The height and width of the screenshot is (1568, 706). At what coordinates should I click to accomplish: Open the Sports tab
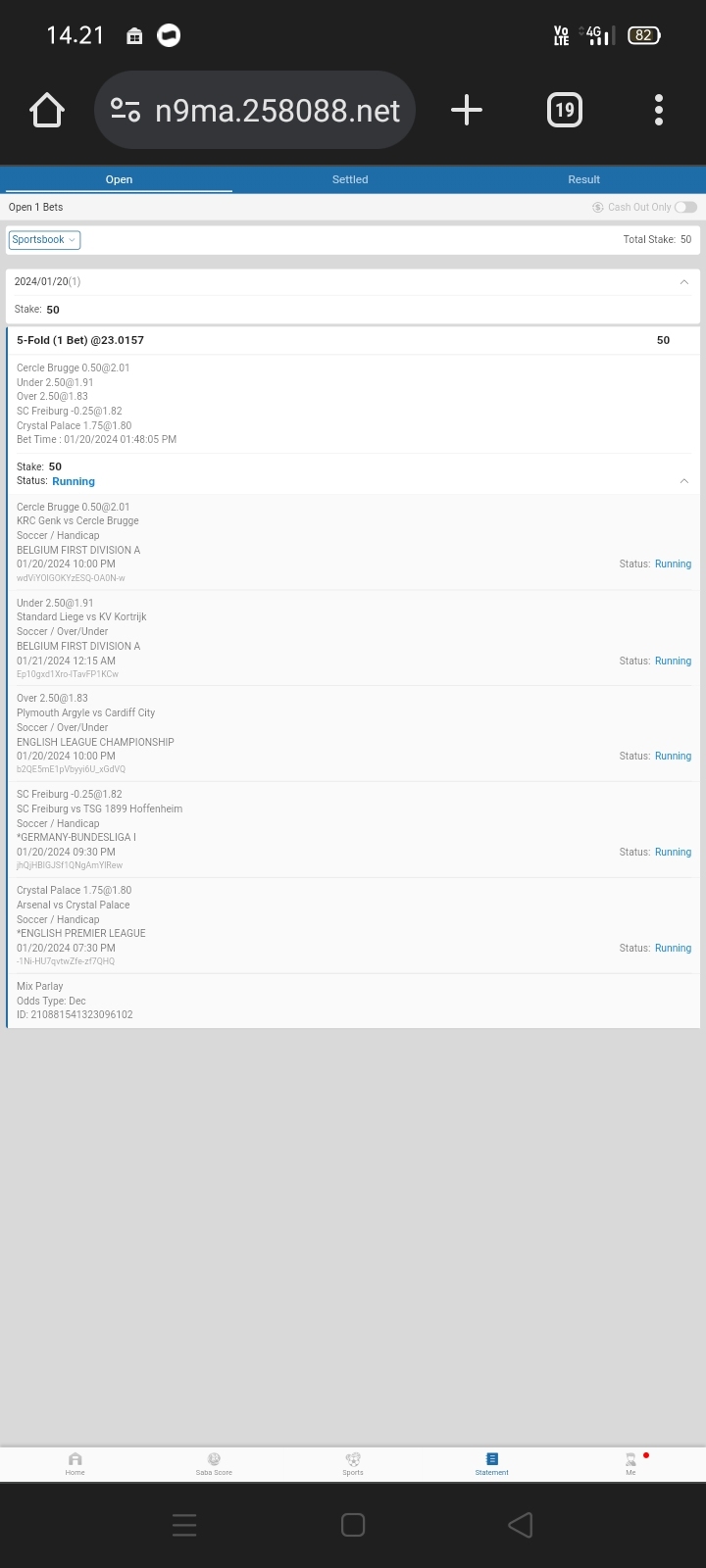353,1463
